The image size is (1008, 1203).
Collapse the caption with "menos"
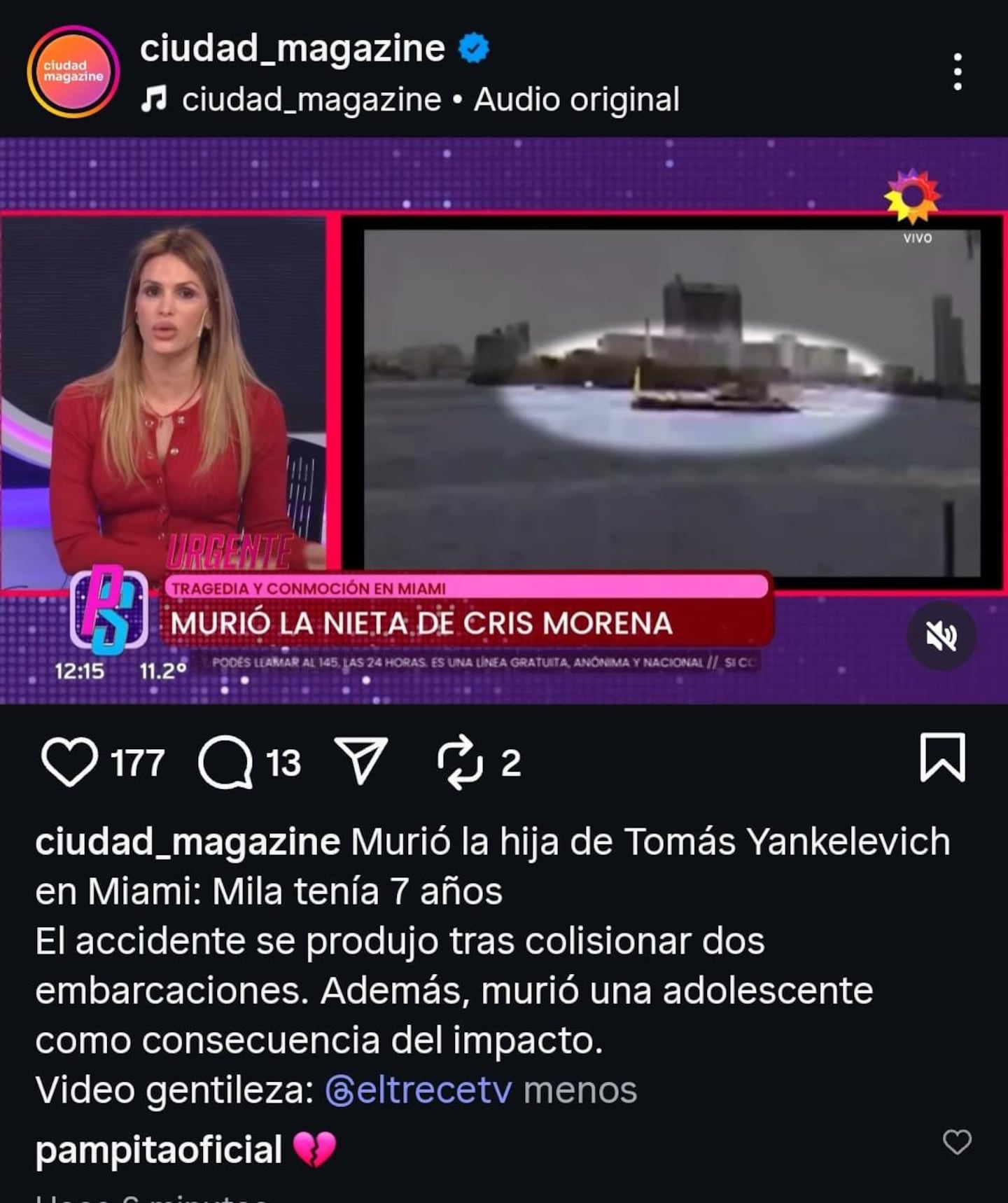click(580, 1090)
